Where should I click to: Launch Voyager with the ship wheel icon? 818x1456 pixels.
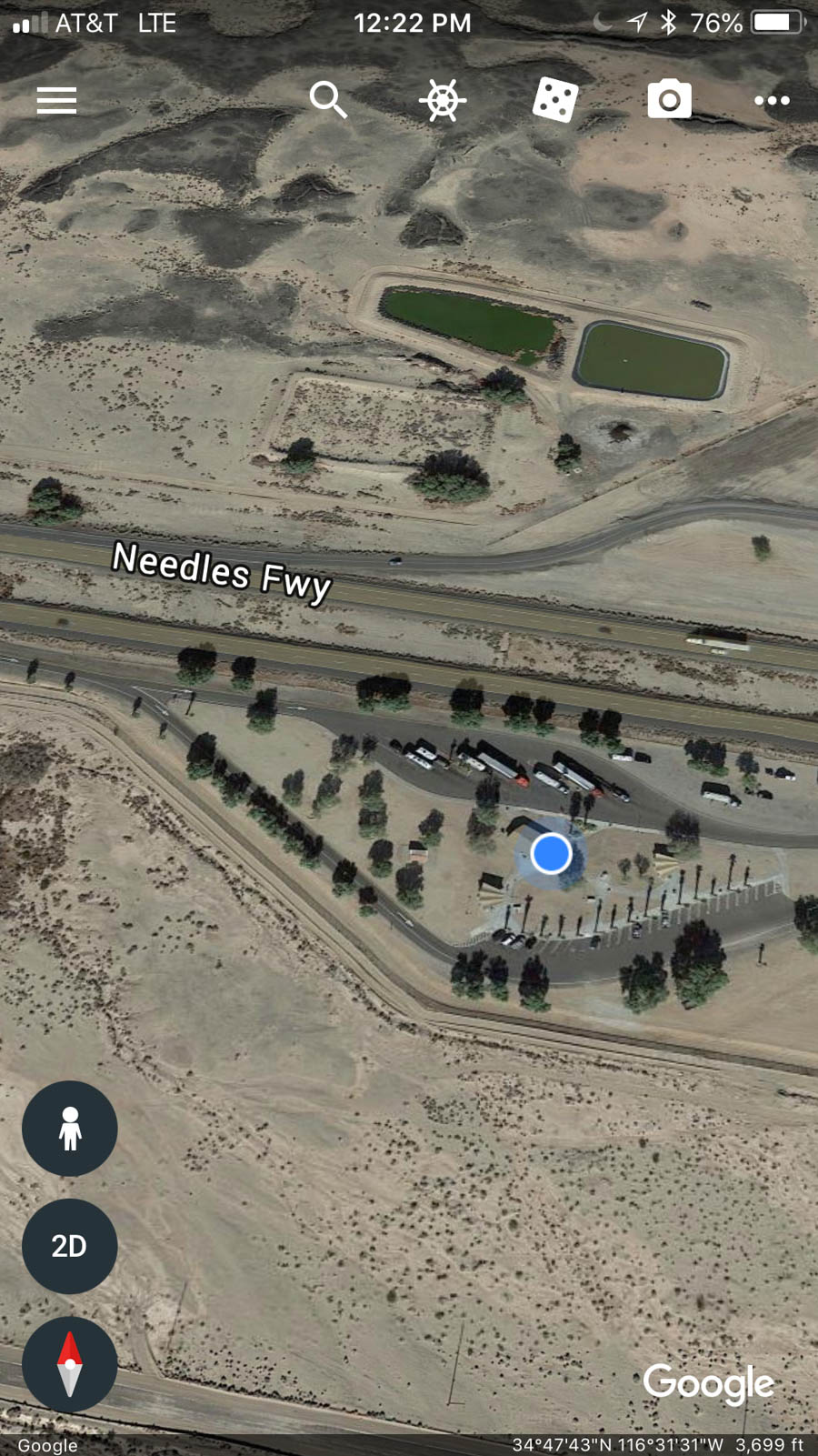pyautogui.click(x=443, y=100)
